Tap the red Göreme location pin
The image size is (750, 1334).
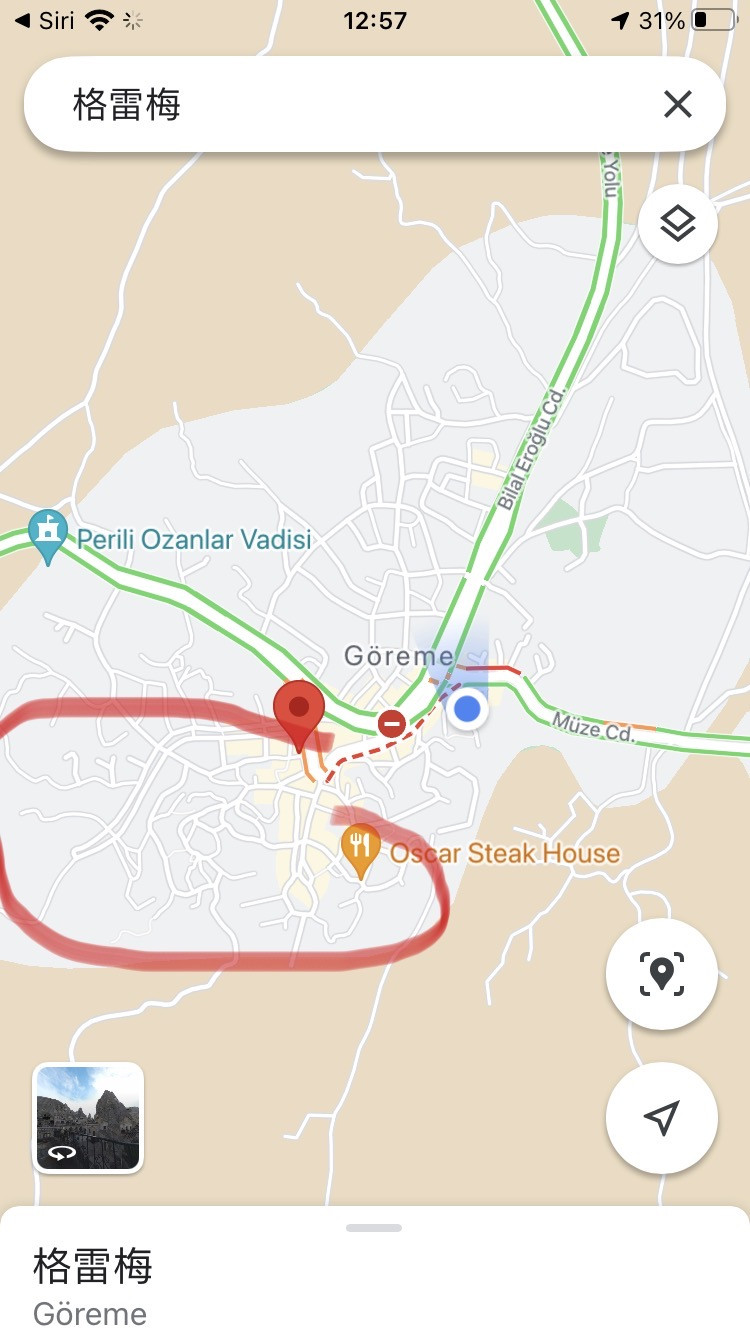[x=299, y=711]
